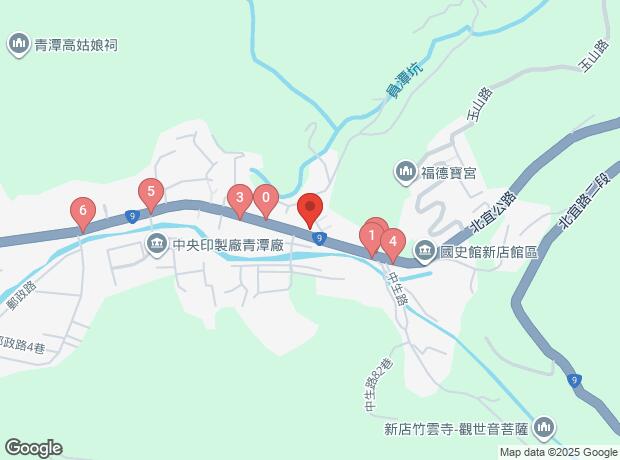Select map marker numbered 4
This screenshot has width=620, height=460.
tap(394, 241)
